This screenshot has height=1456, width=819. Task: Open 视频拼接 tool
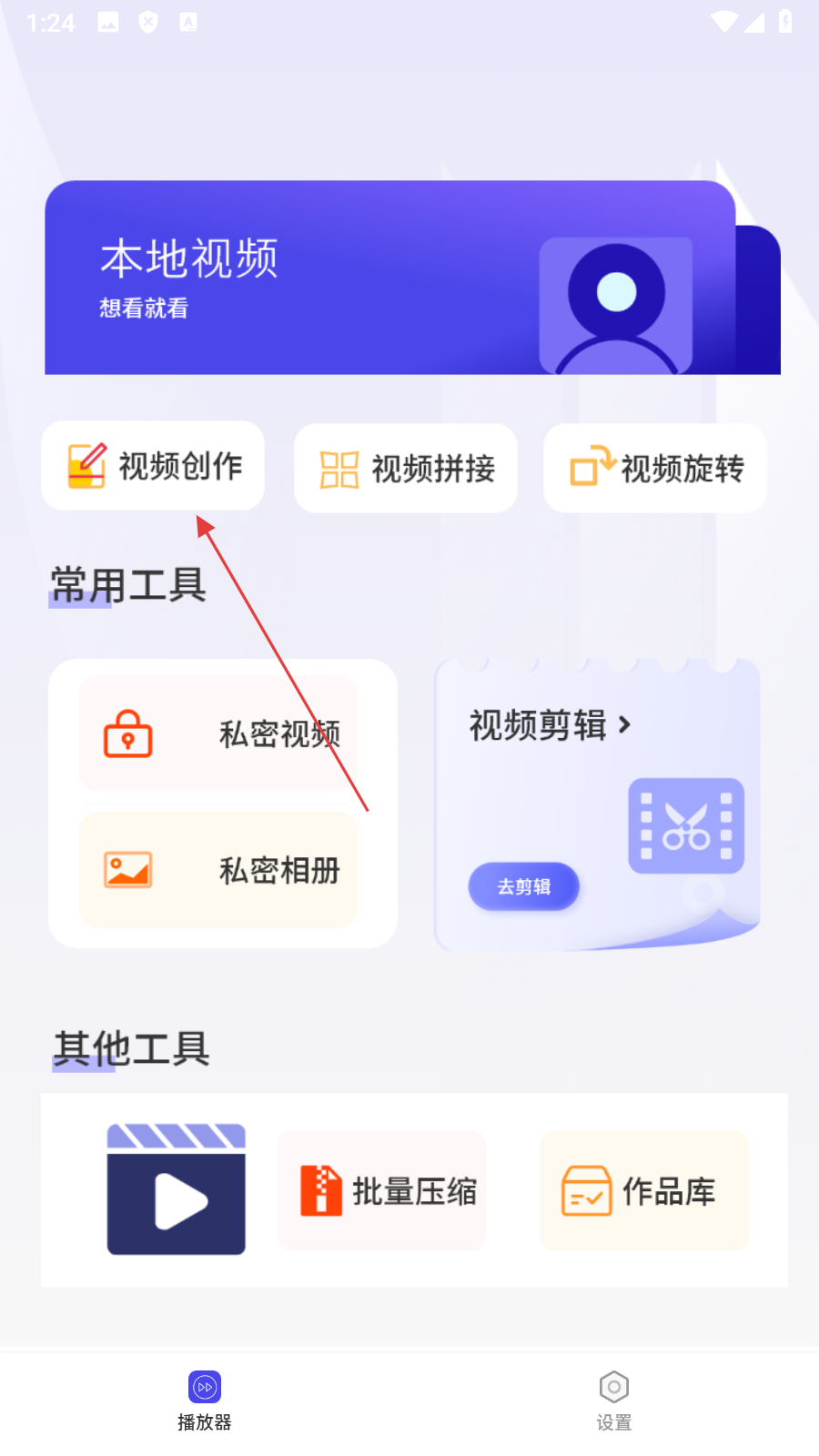point(406,469)
